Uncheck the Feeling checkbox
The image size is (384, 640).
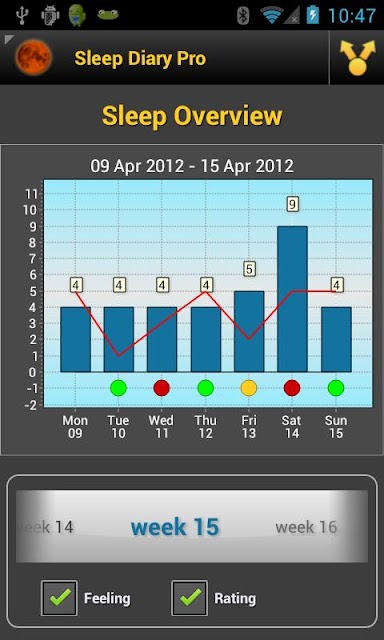[59, 598]
